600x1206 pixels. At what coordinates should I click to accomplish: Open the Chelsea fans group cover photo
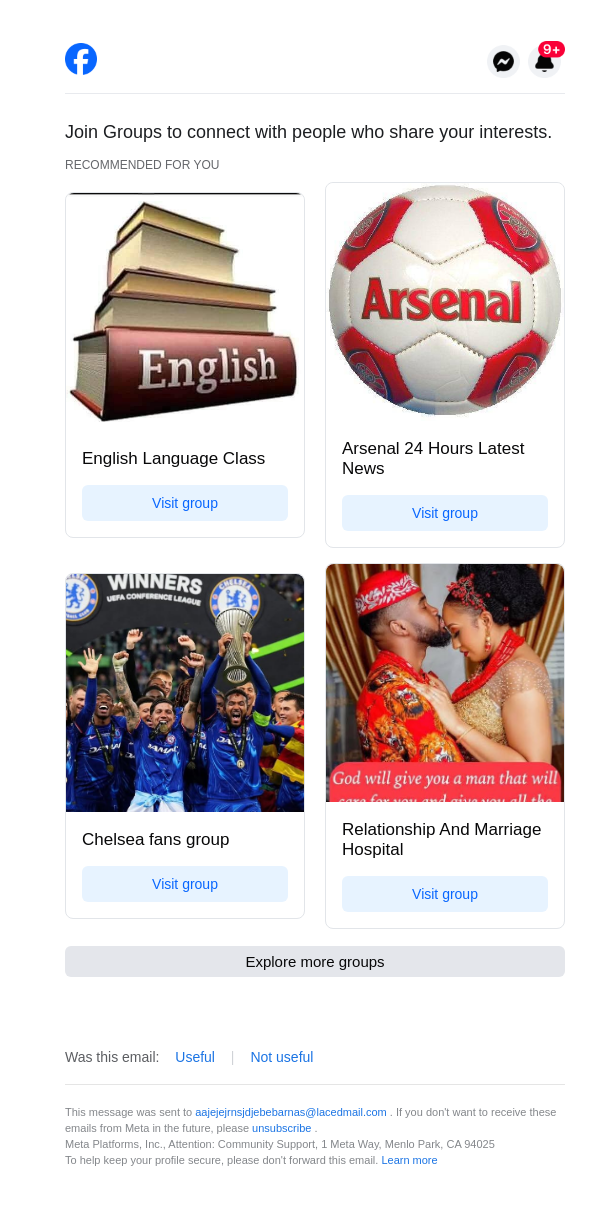[185, 692]
